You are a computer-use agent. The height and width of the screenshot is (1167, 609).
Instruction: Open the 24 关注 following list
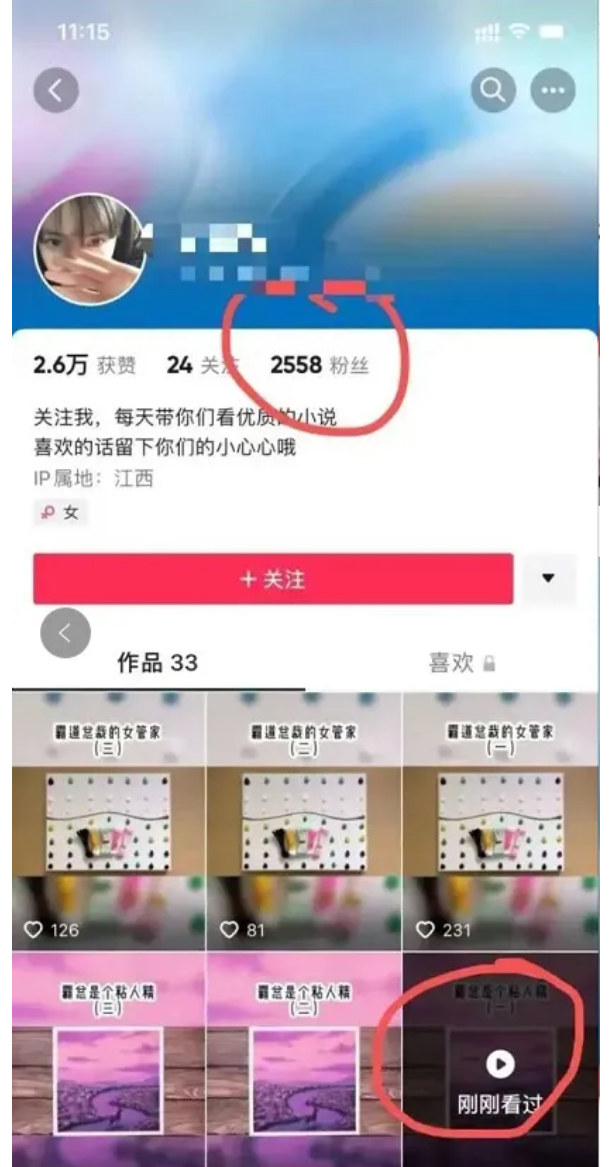tap(199, 366)
